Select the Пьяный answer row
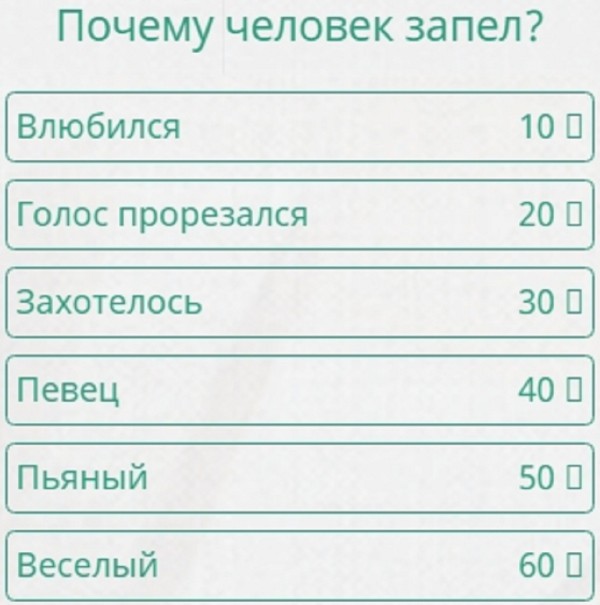600x605 pixels. point(300,478)
